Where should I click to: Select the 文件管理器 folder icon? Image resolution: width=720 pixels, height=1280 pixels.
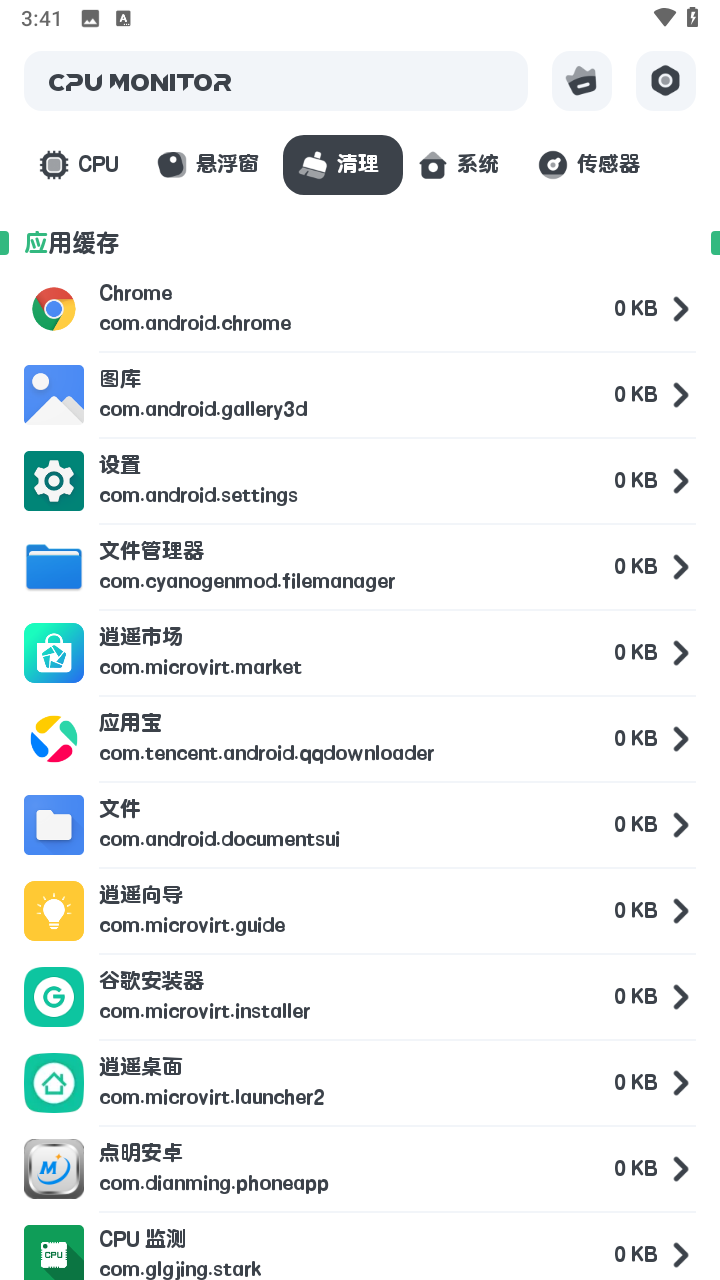pos(53,567)
